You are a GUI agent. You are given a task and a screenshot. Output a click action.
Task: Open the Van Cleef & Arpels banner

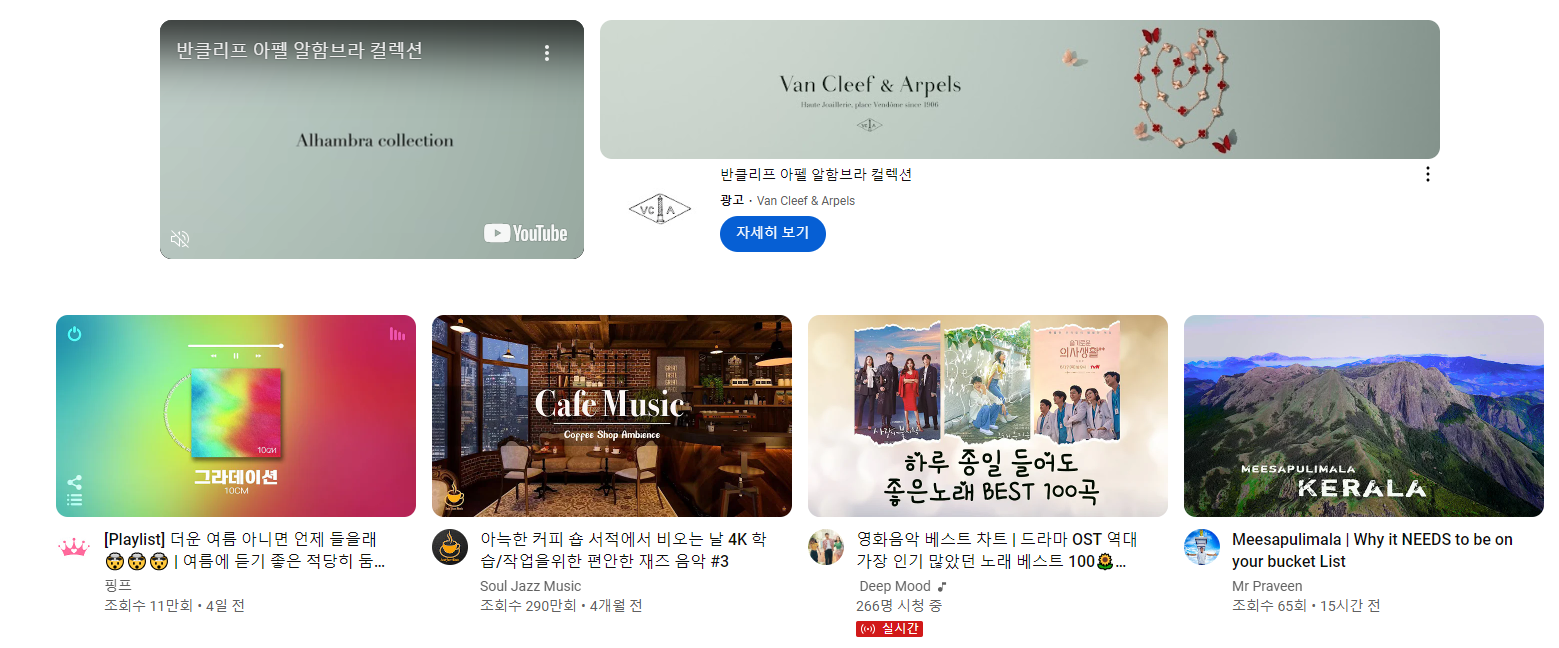1019,90
